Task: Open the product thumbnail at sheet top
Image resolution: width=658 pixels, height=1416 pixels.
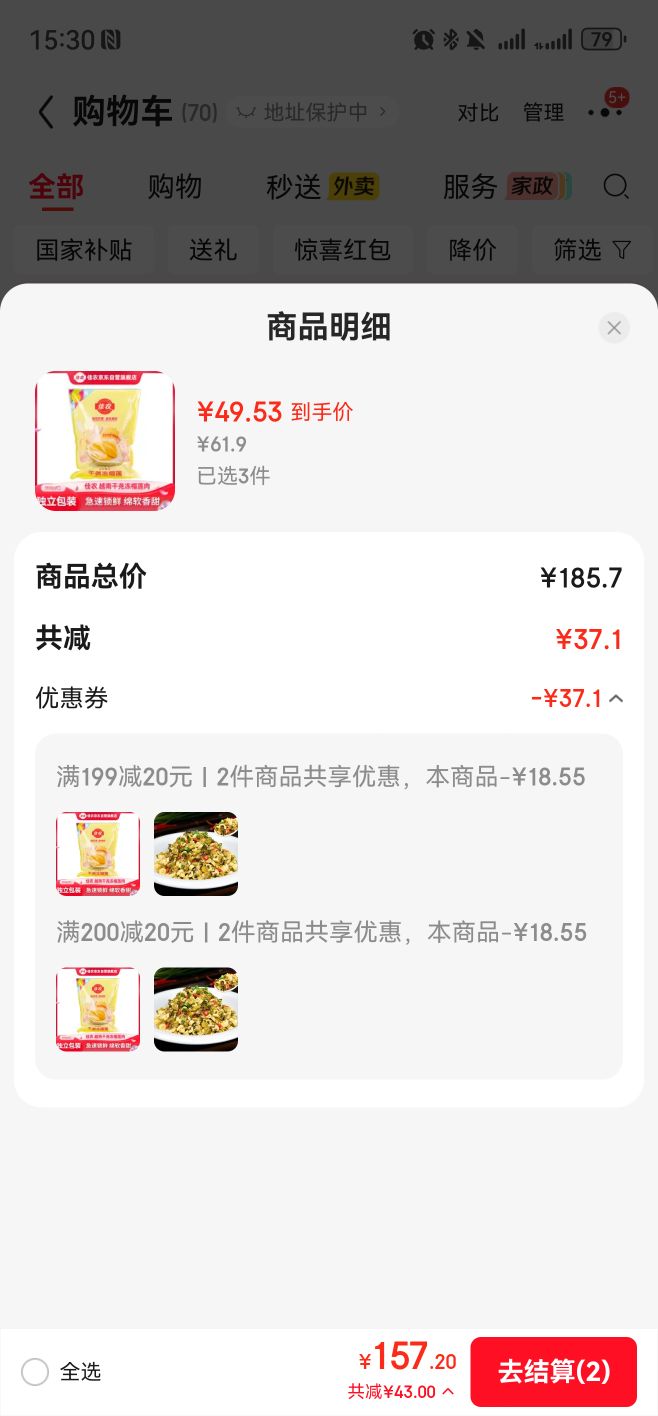Action: tap(105, 441)
